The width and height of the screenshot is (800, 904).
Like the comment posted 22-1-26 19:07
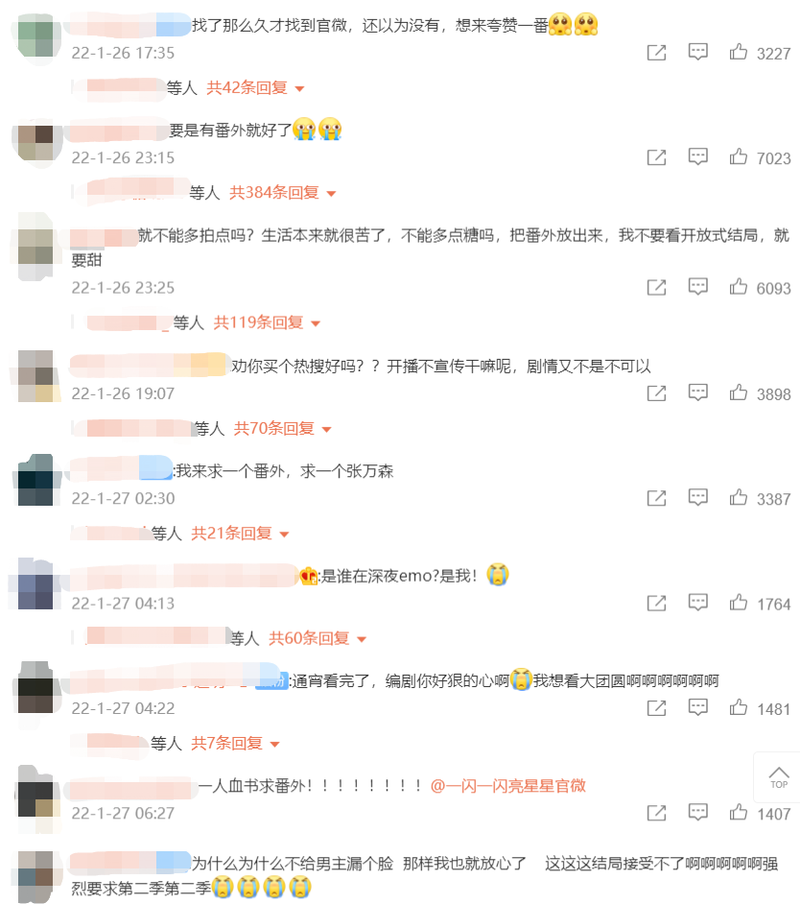[x=739, y=394]
